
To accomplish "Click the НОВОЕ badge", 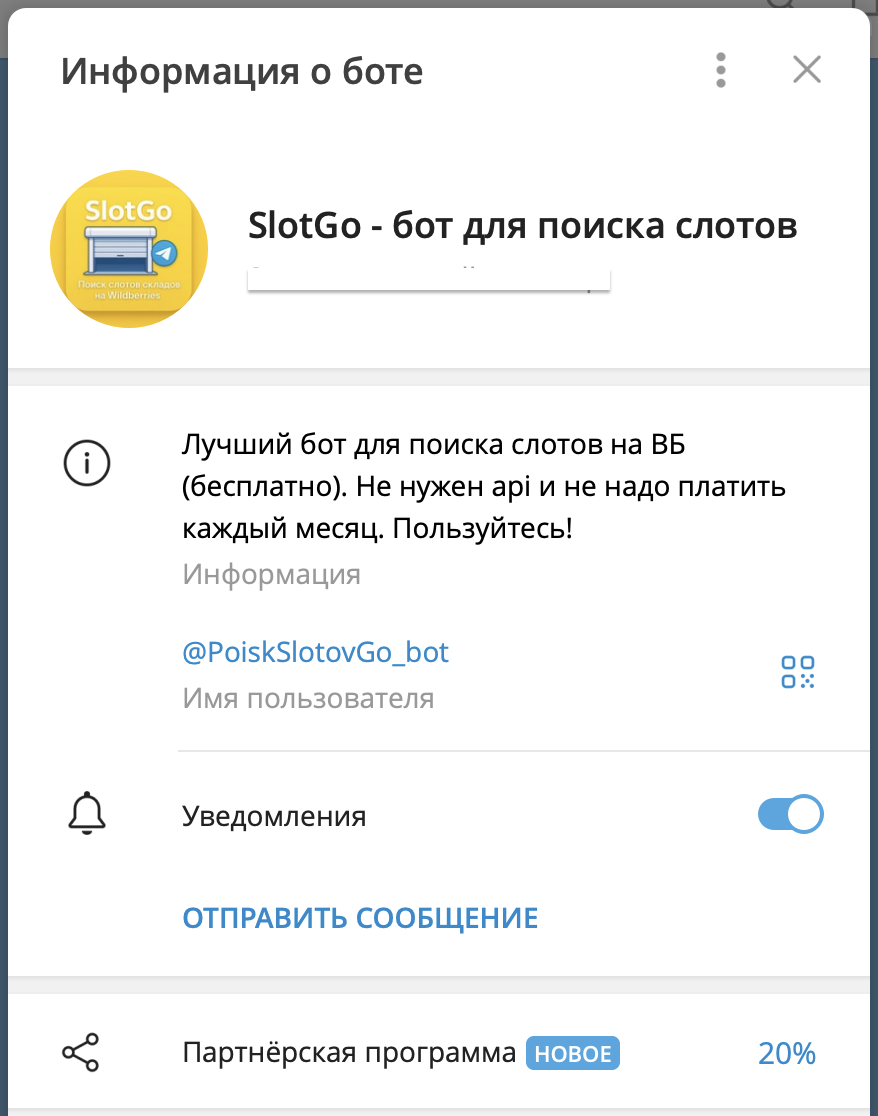I will [574, 1052].
